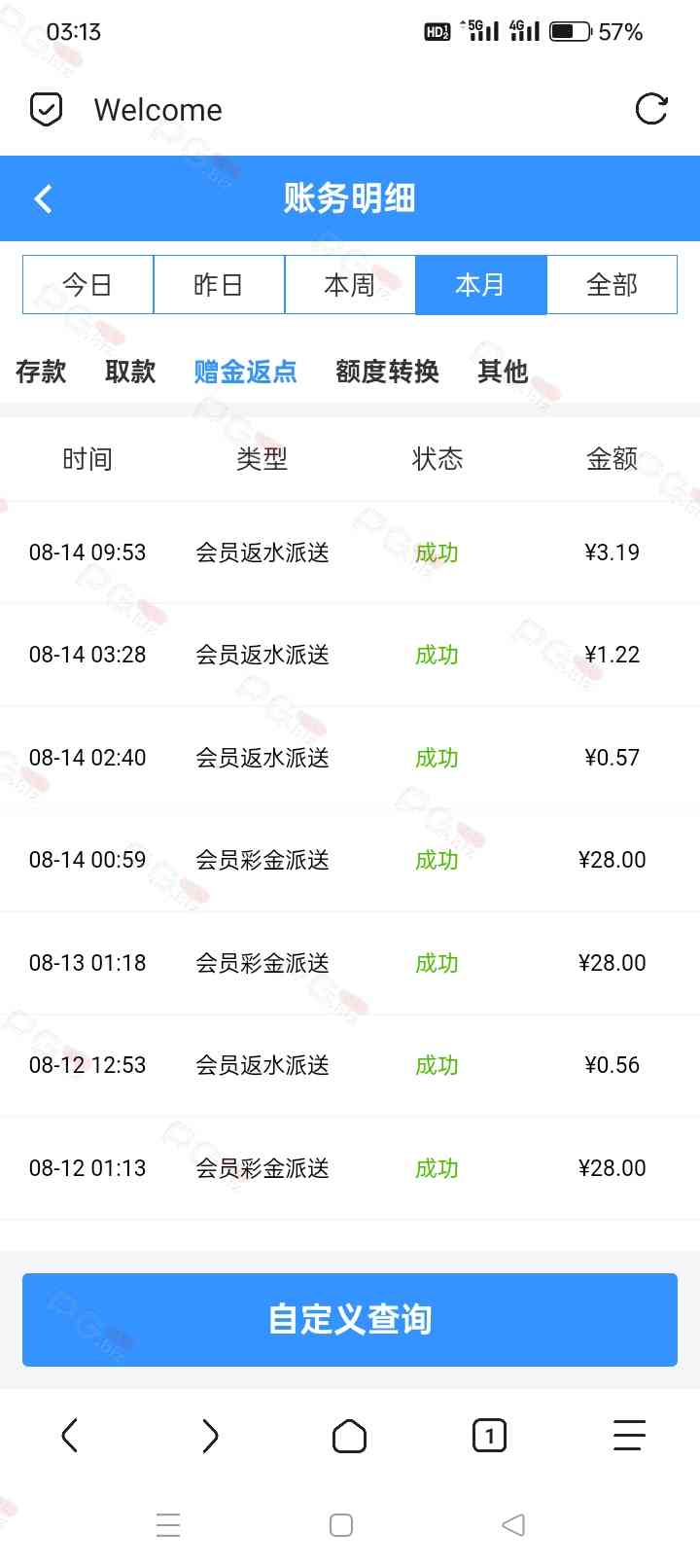The image size is (700, 1568).
Task: Go to previous page in browser
Action: tap(70, 1436)
